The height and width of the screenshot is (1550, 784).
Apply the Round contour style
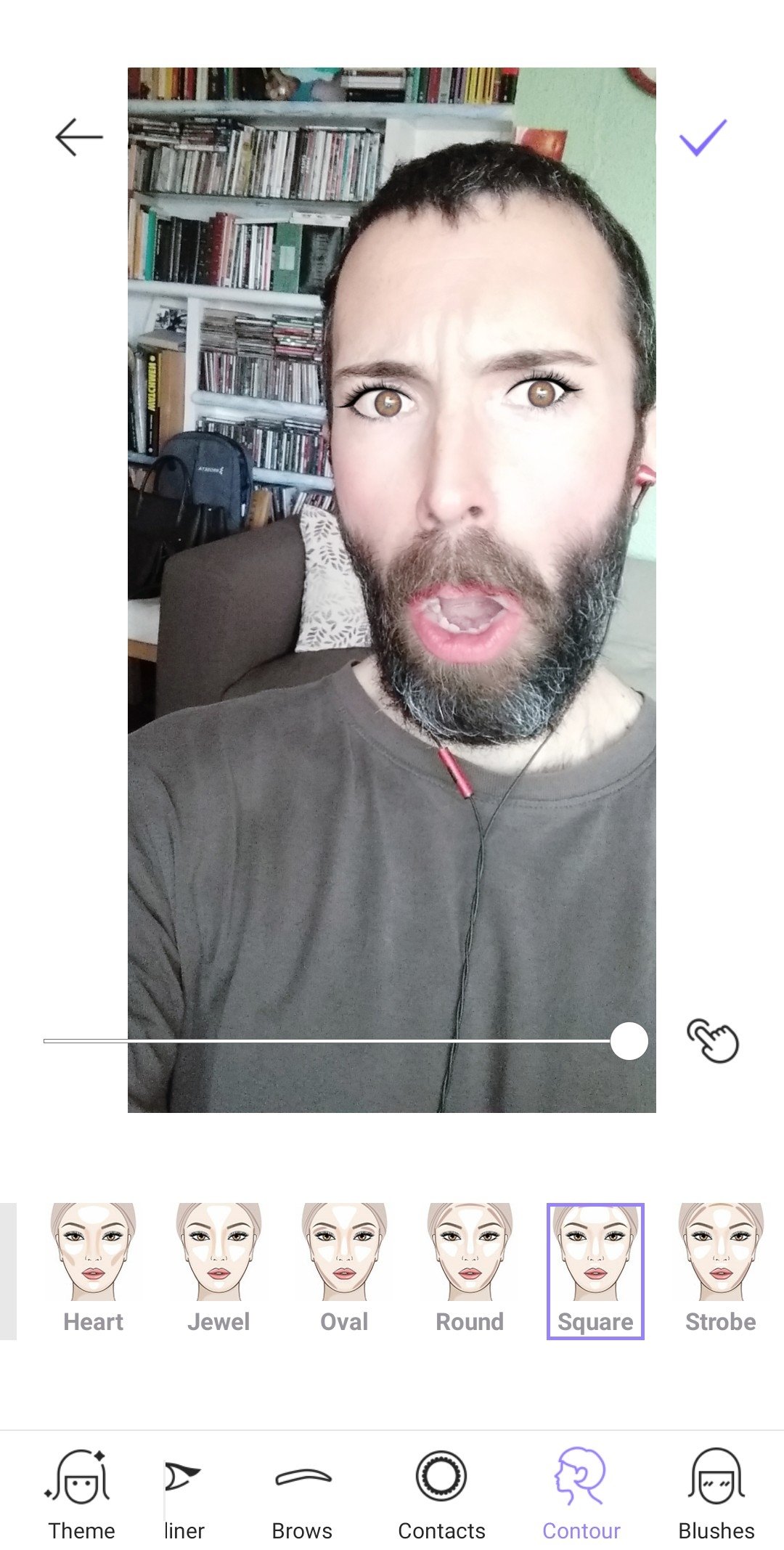pos(470,1268)
